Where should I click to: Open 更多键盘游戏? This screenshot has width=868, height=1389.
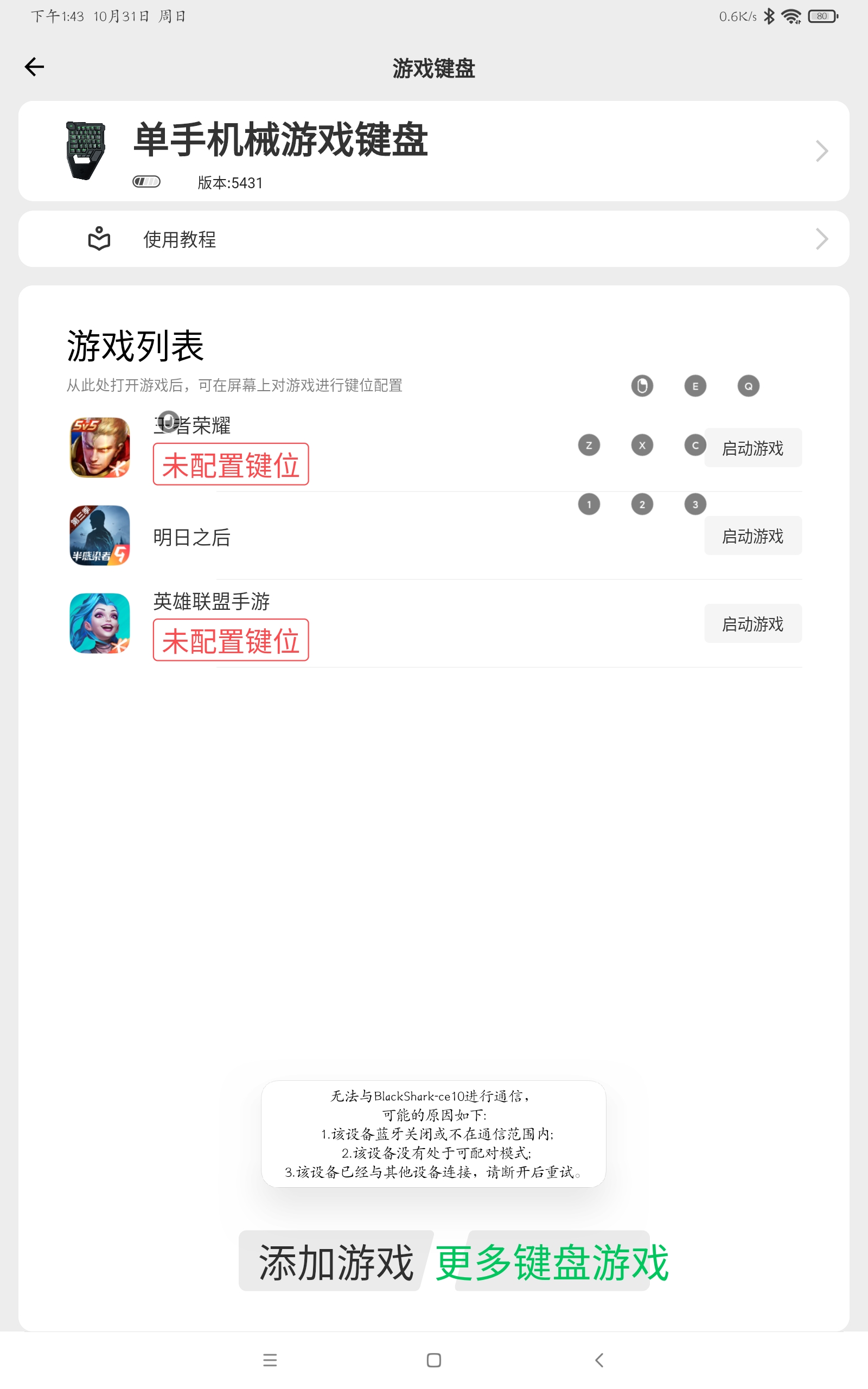pyautogui.click(x=552, y=1261)
